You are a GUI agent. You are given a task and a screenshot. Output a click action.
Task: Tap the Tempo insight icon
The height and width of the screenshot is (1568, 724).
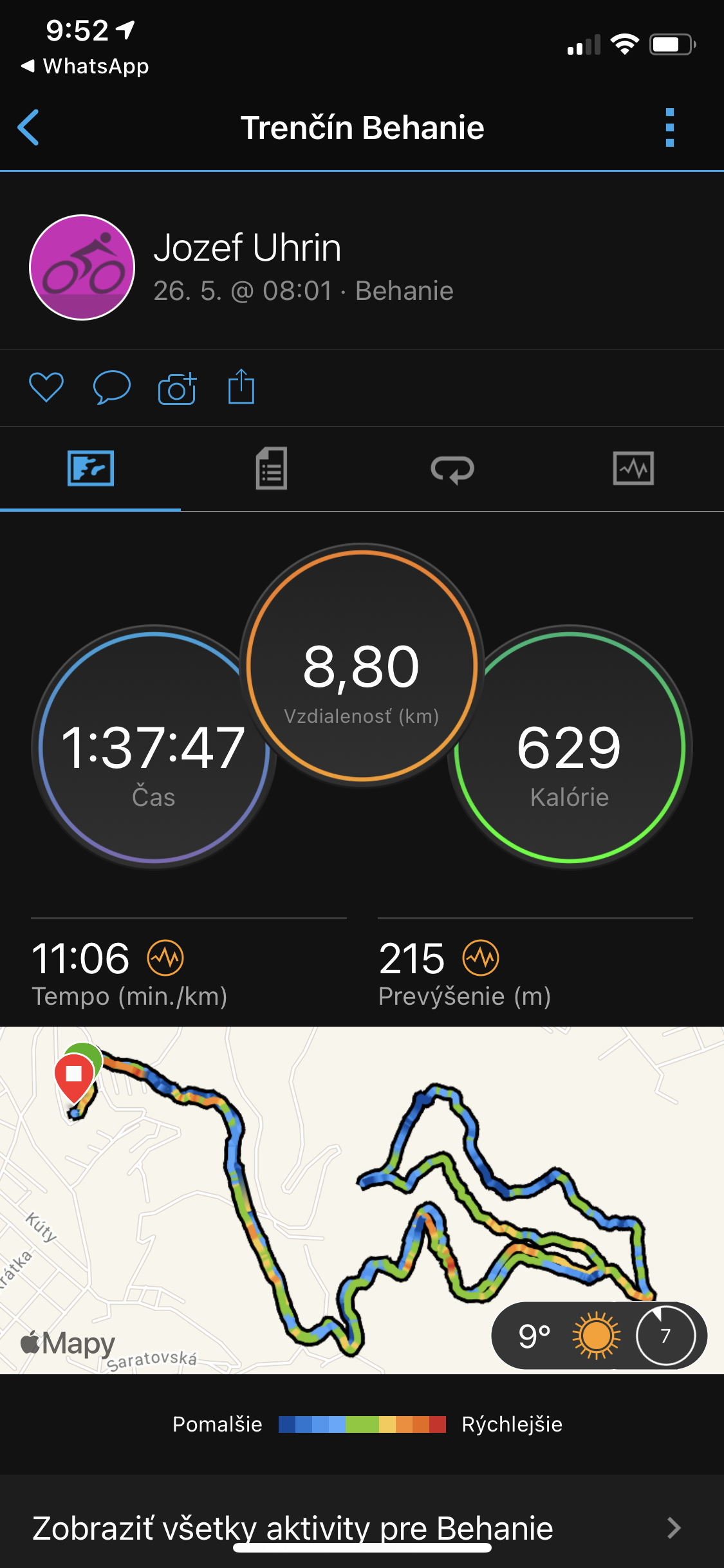165,958
